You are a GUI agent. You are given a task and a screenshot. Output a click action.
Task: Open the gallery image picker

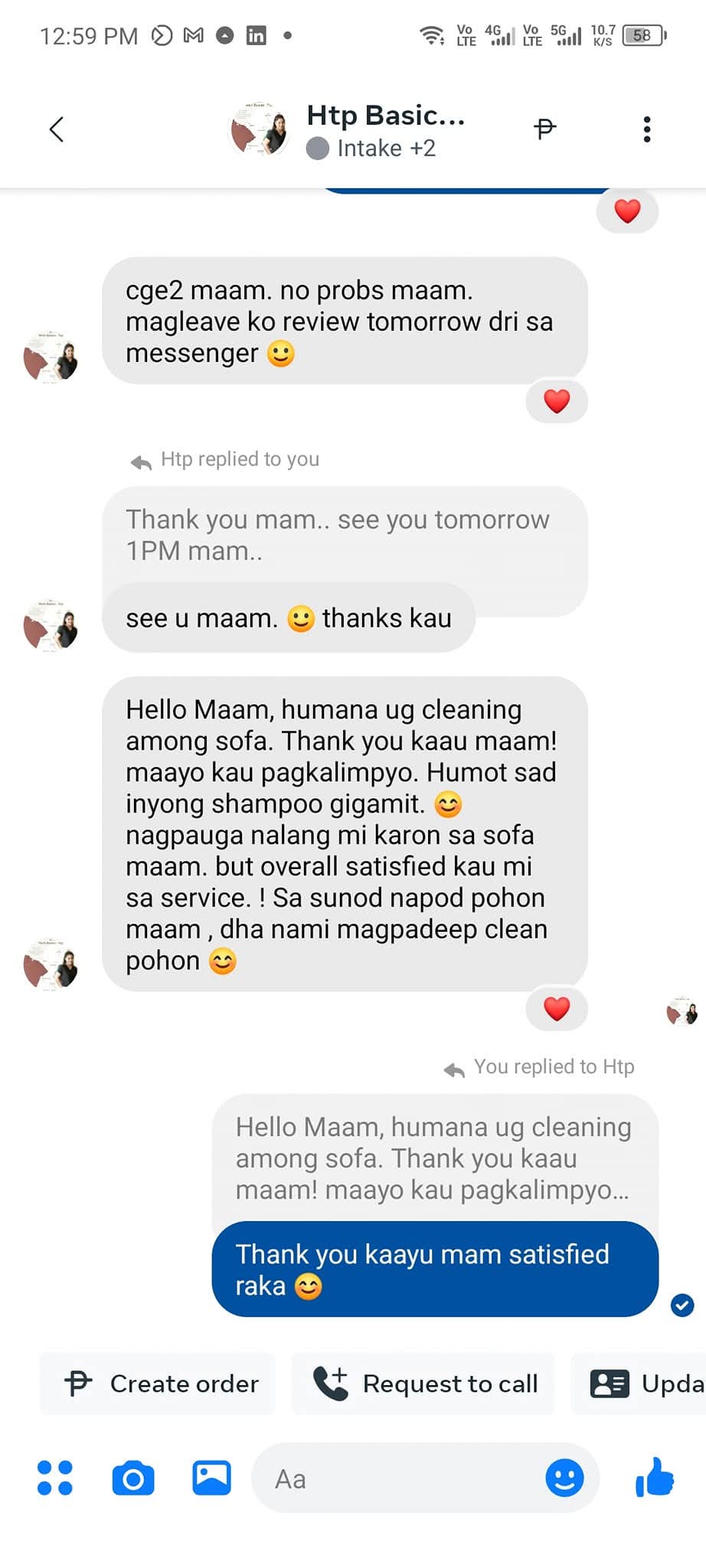[211, 1478]
